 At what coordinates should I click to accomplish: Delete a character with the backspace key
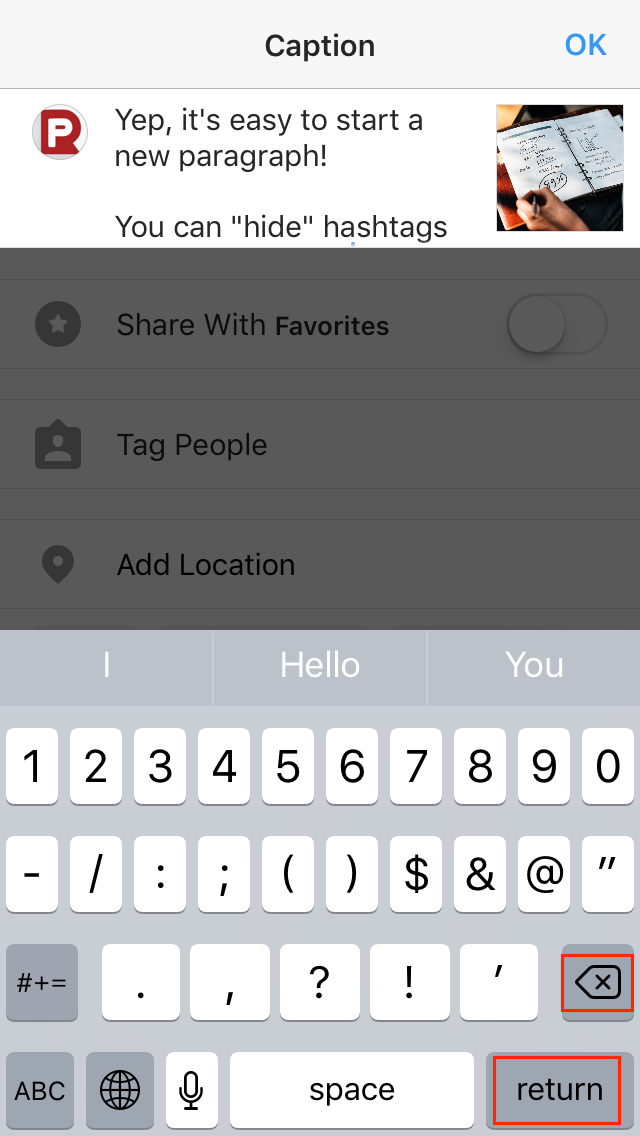point(598,982)
